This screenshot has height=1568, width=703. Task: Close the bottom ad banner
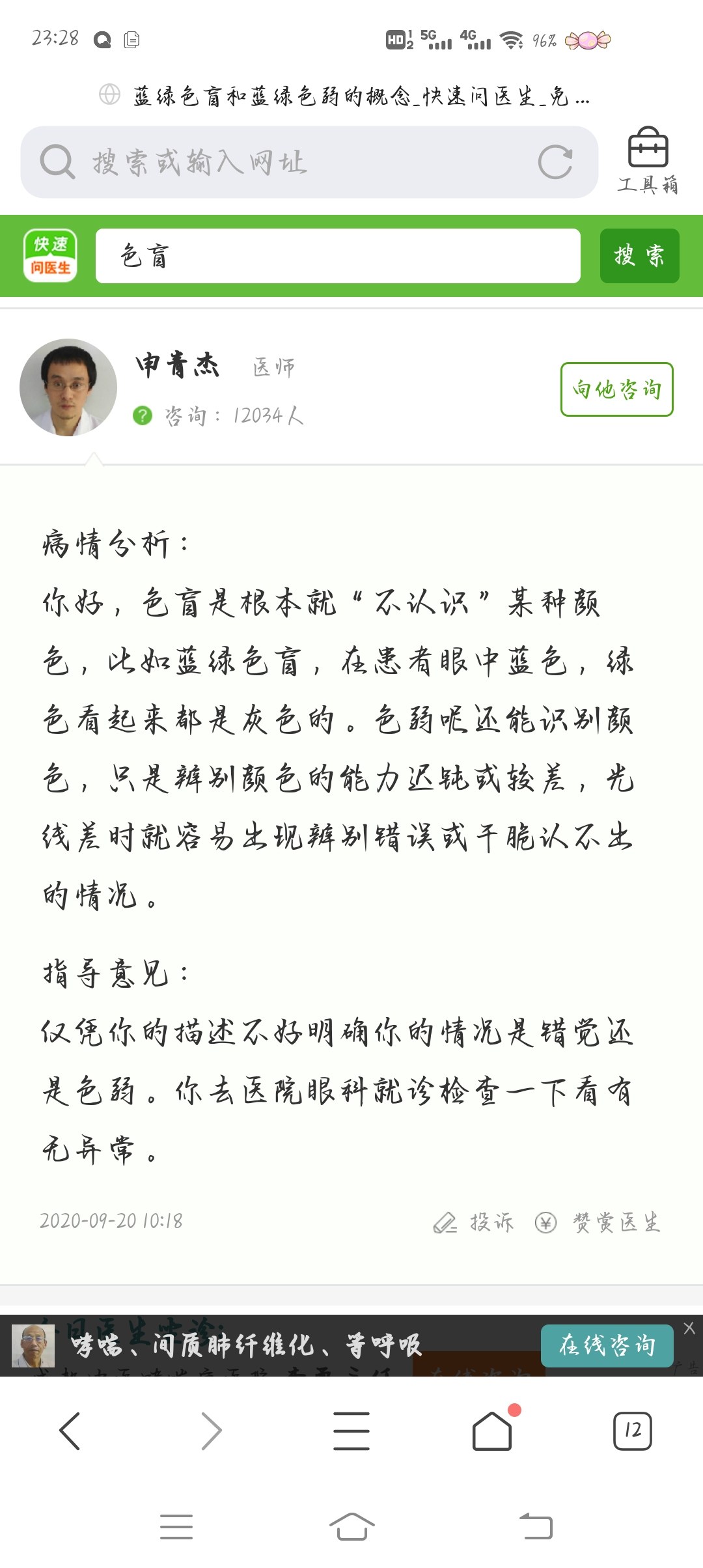pos(689,1328)
